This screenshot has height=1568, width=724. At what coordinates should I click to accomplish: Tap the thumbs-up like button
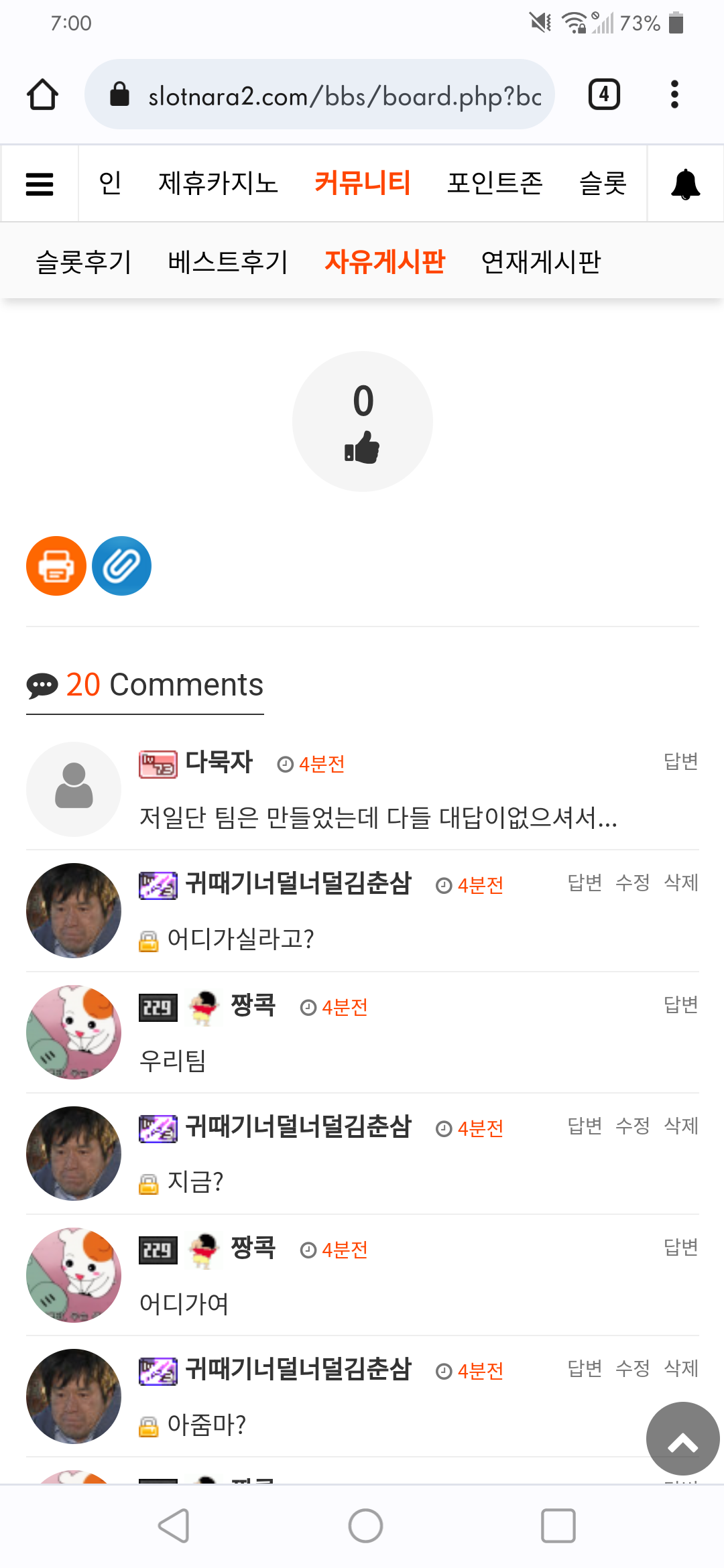[x=363, y=421]
